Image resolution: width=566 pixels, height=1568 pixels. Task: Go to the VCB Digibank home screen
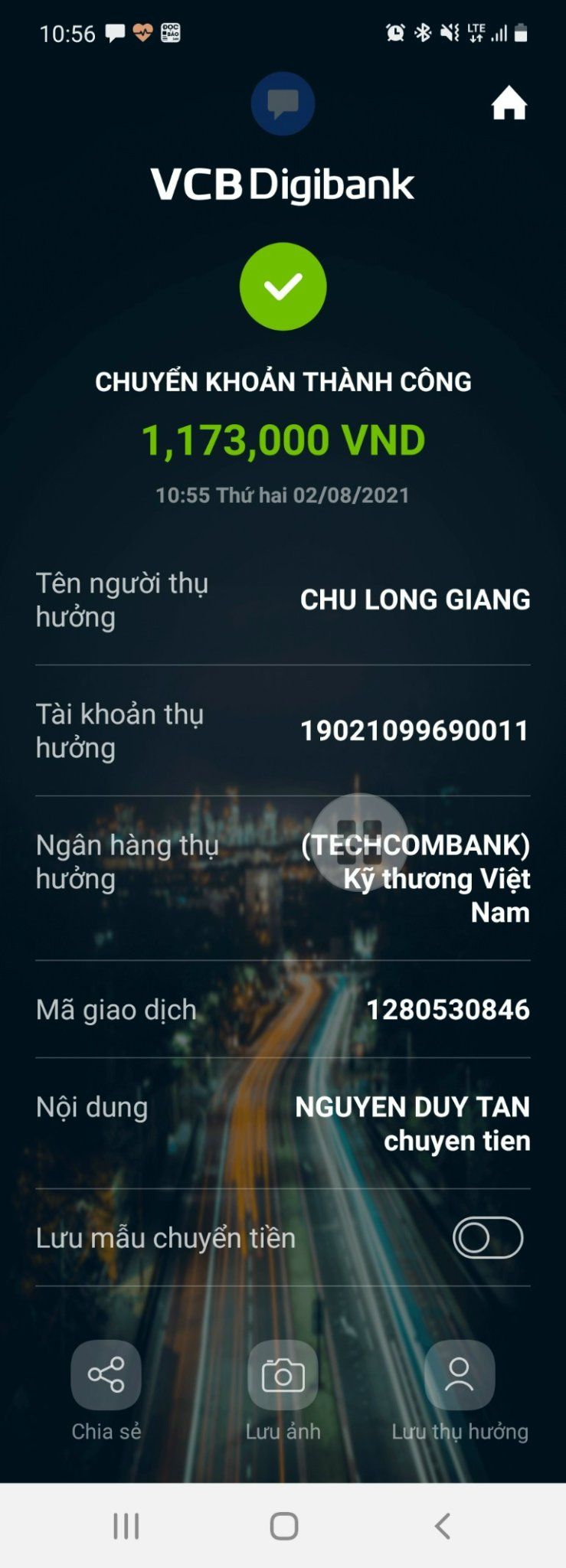(x=509, y=103)
